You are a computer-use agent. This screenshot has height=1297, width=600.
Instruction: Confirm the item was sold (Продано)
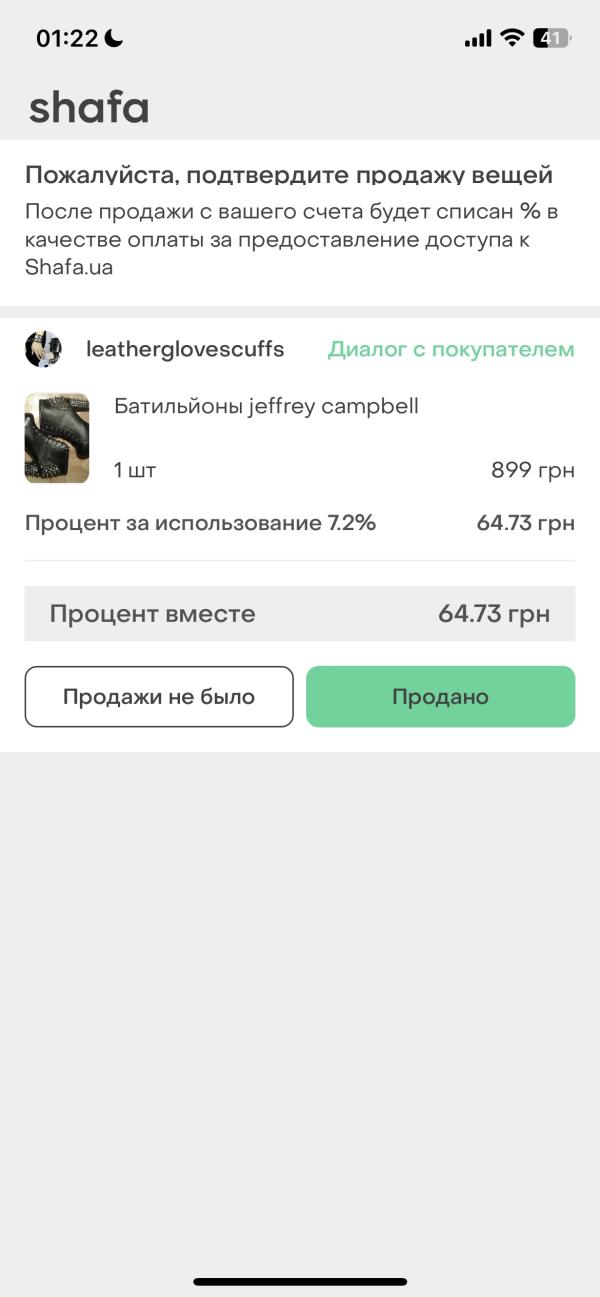point(440,697)
